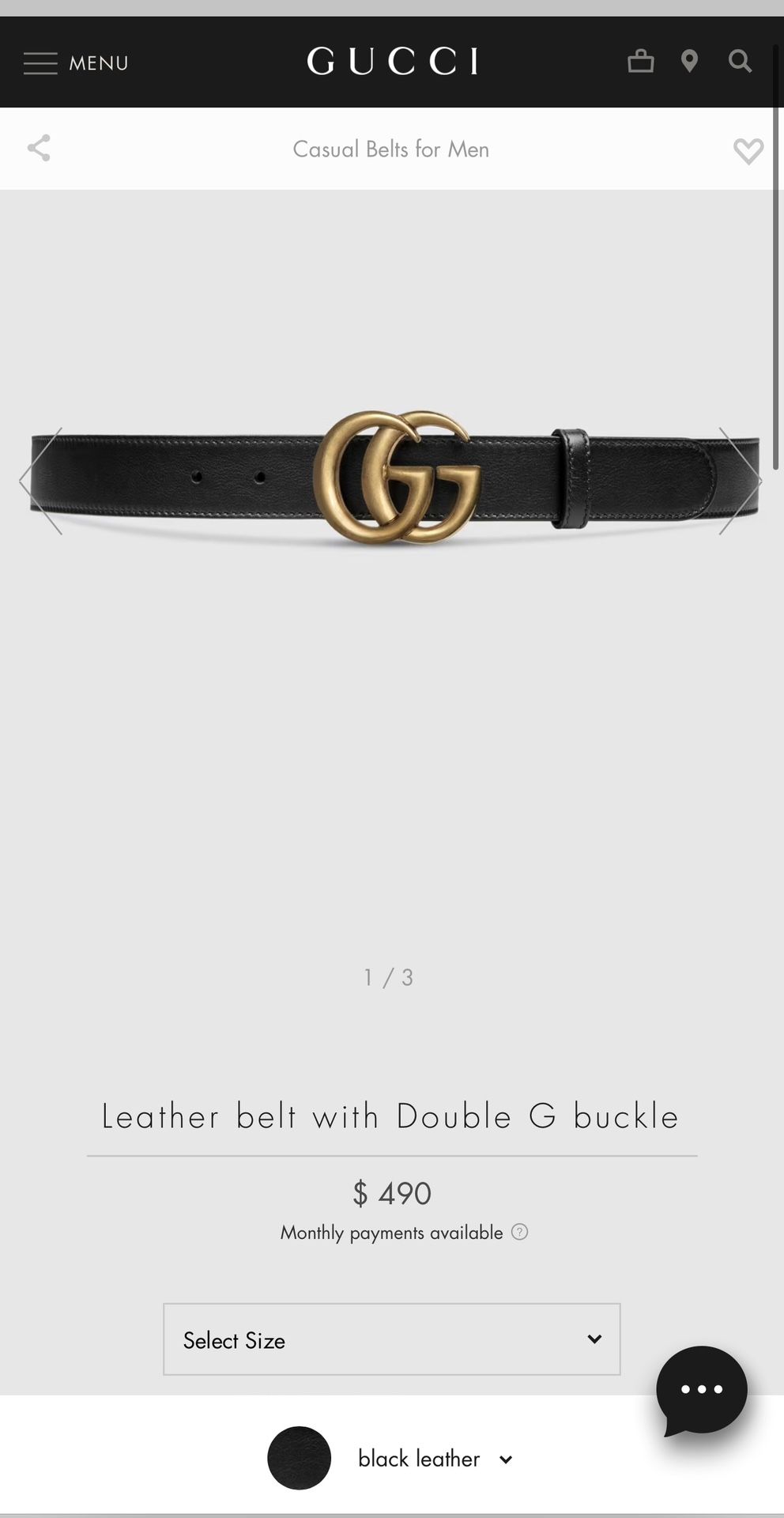The height and width of the screenshot is (1518, 784).
Task: Click the MENU label
Action: click(98, 63)
